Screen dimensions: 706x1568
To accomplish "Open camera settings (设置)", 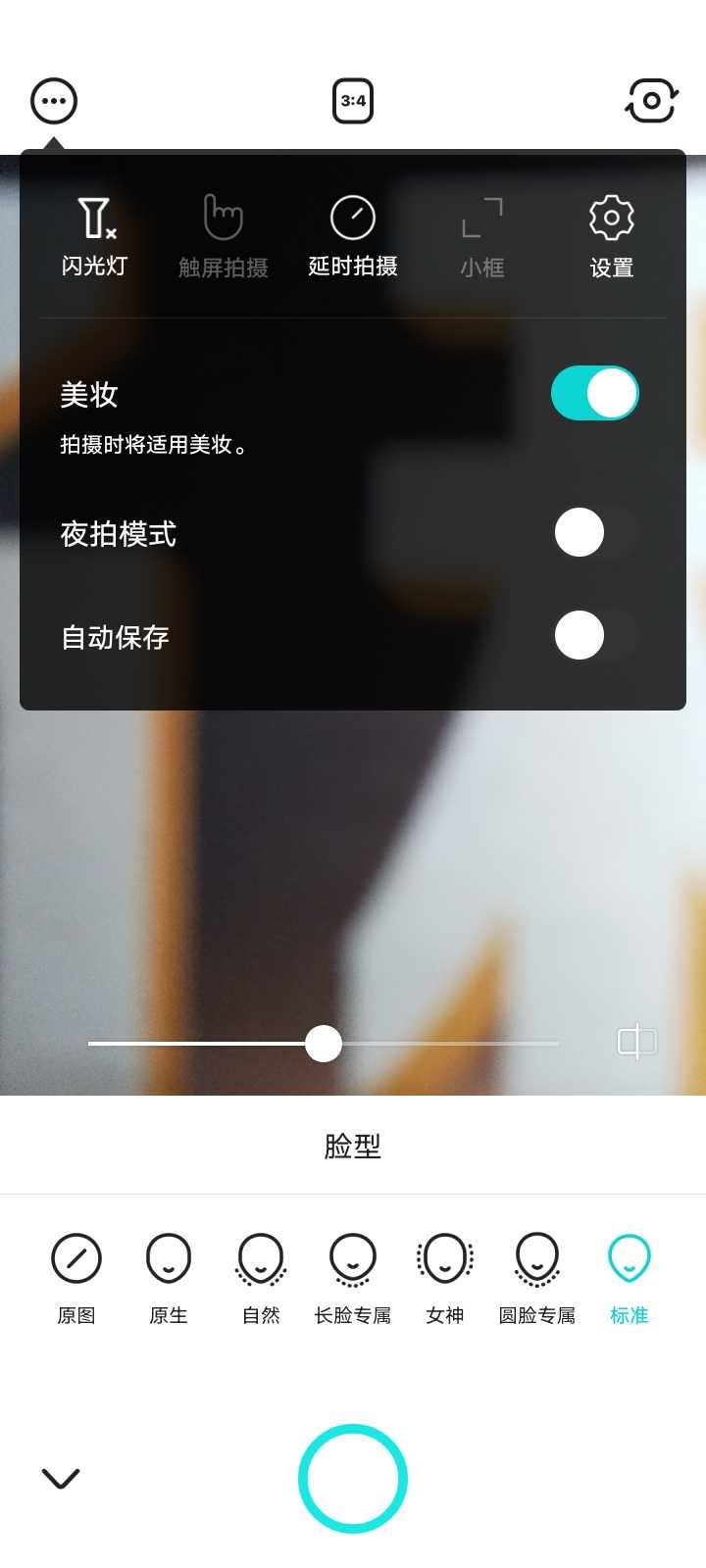I will pyautogui.click(x=611, y=236).
